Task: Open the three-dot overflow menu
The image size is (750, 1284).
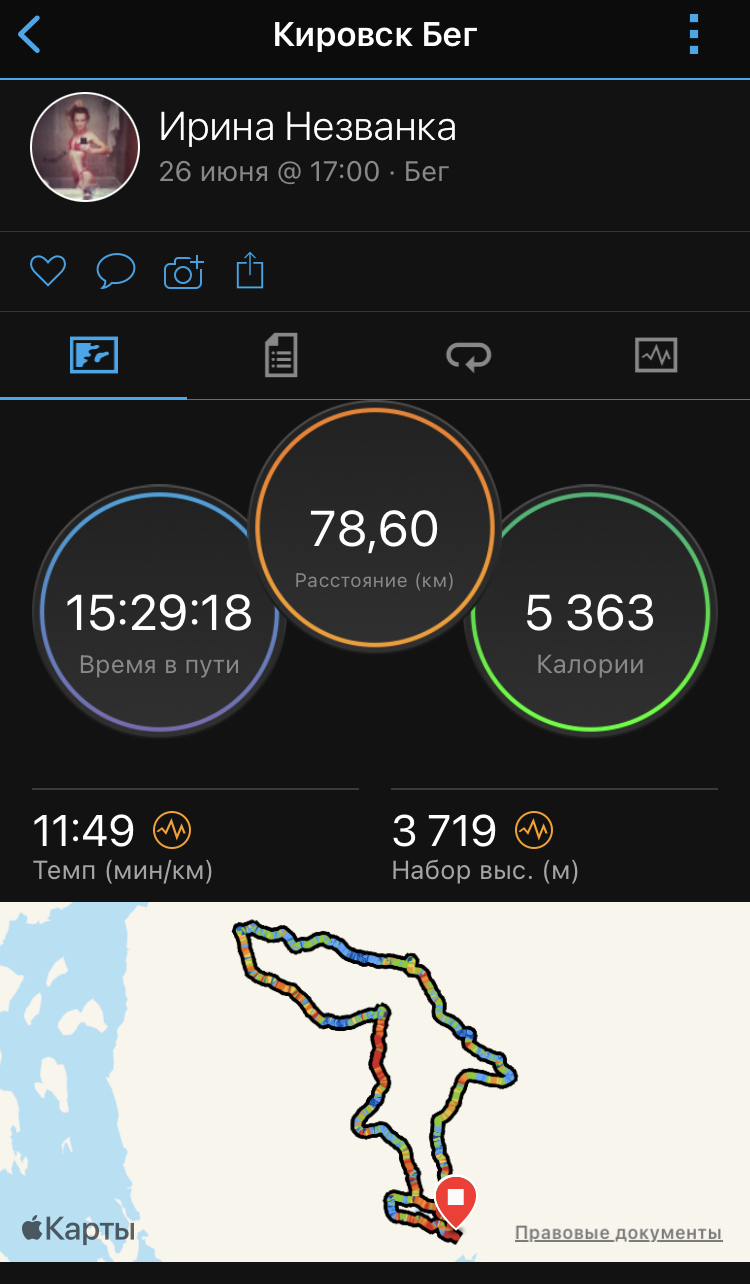Action: click(694, 35)
